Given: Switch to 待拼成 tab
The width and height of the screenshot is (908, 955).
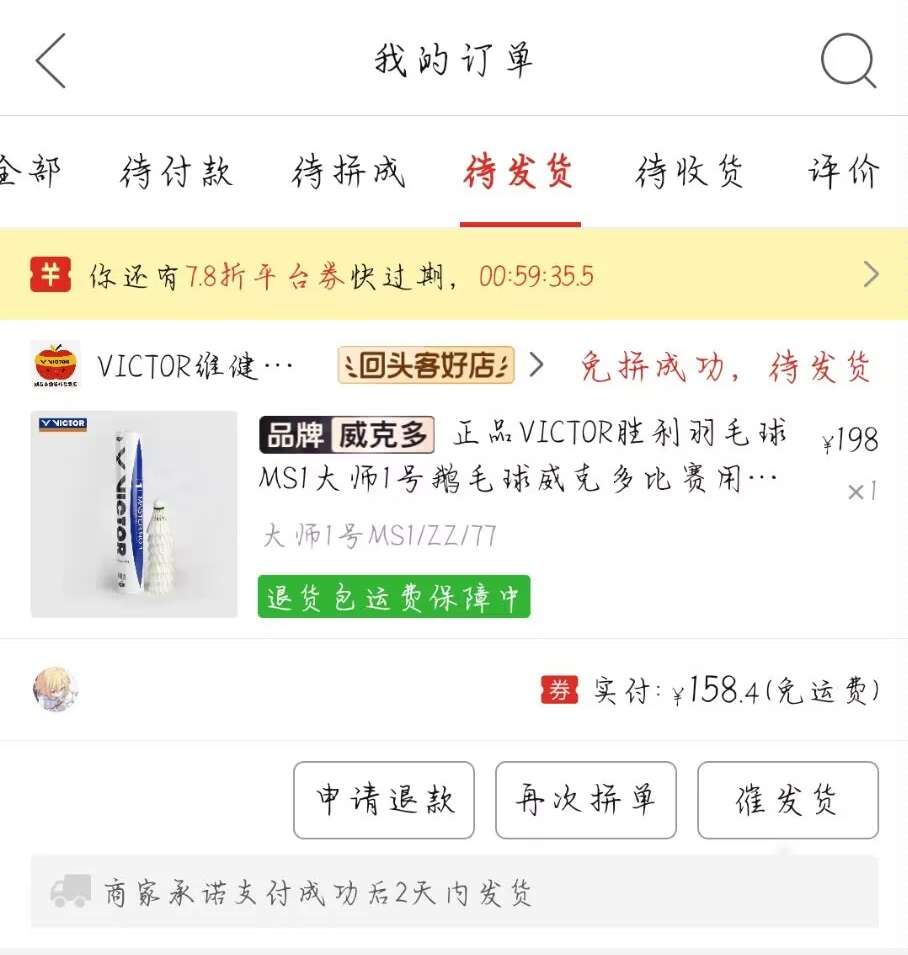Looking at the screenshot, I should click(348, 172).
